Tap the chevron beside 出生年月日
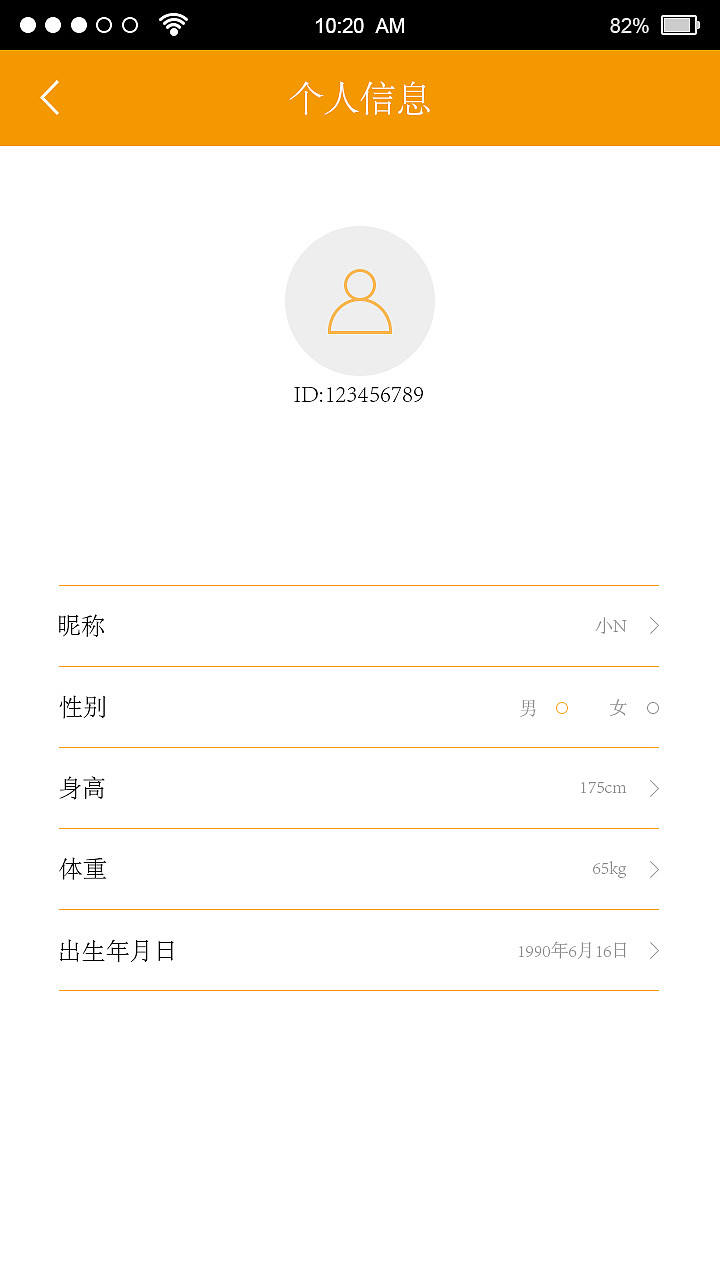The width and height of the screenshot is (720, 1280). [653, 950]
